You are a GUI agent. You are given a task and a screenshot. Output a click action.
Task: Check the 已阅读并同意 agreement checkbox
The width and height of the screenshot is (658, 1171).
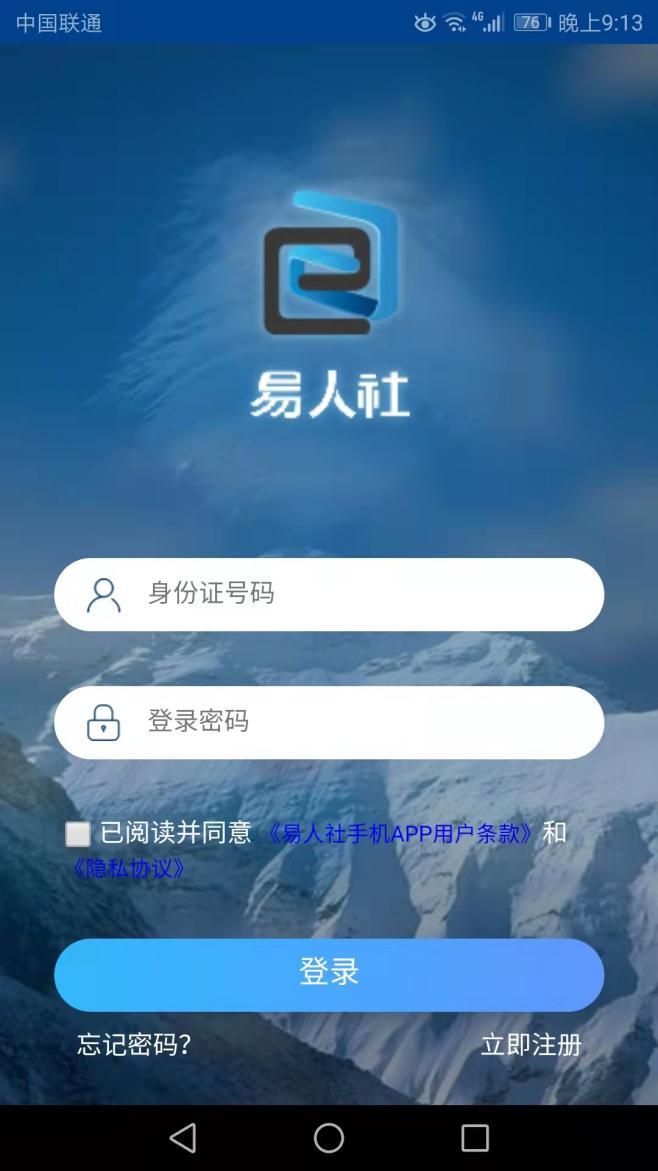click(78, 834)
